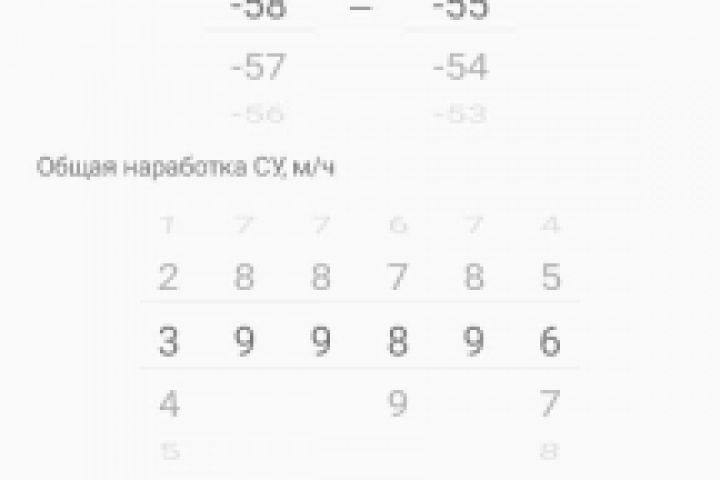This screenshot has height=480, width=720.
Task: Set digit 7 below the selected 6
Action: click(x=550, y=405)
